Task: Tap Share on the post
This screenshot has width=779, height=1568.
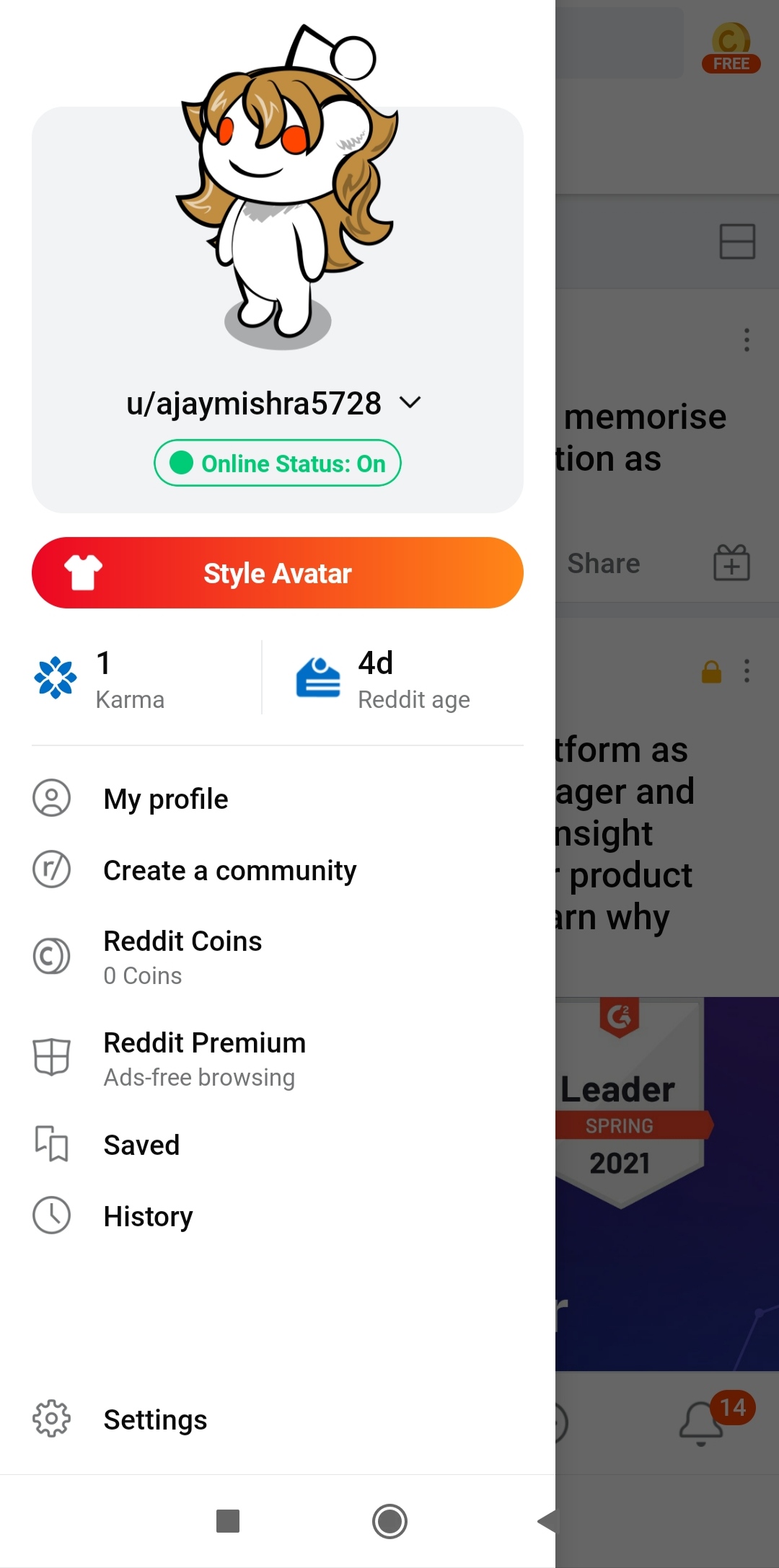Action: click(604, 563)
